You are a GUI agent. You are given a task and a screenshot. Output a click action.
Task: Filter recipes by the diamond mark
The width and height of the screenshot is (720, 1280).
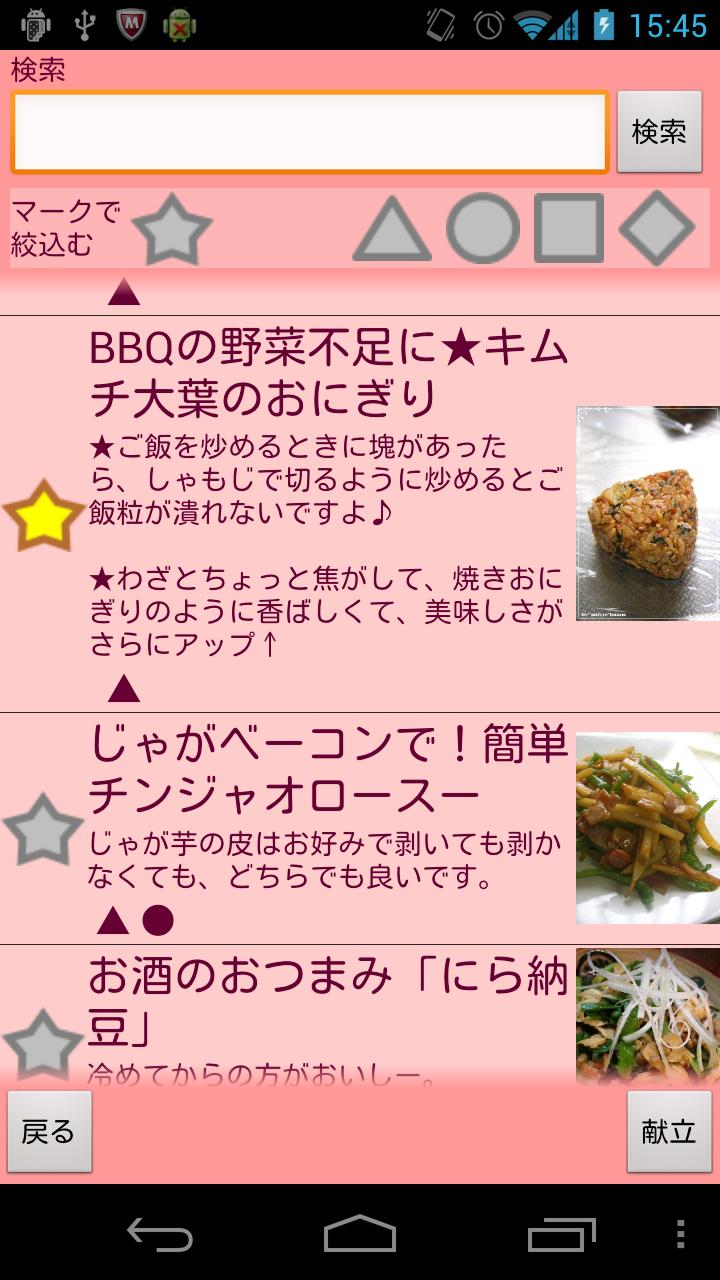coord(656,229)
